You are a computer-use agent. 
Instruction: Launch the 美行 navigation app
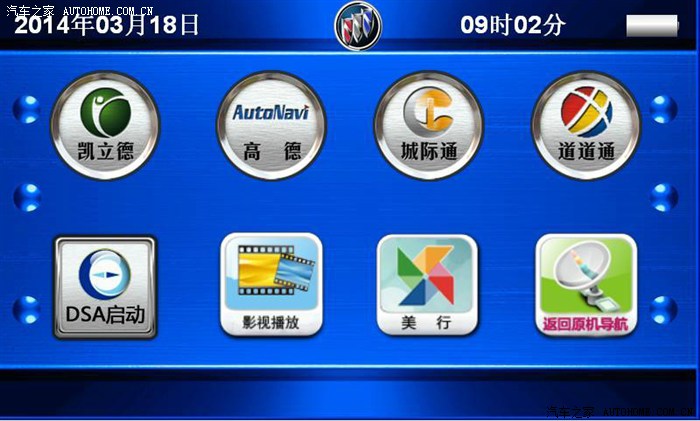coord(428,285)
